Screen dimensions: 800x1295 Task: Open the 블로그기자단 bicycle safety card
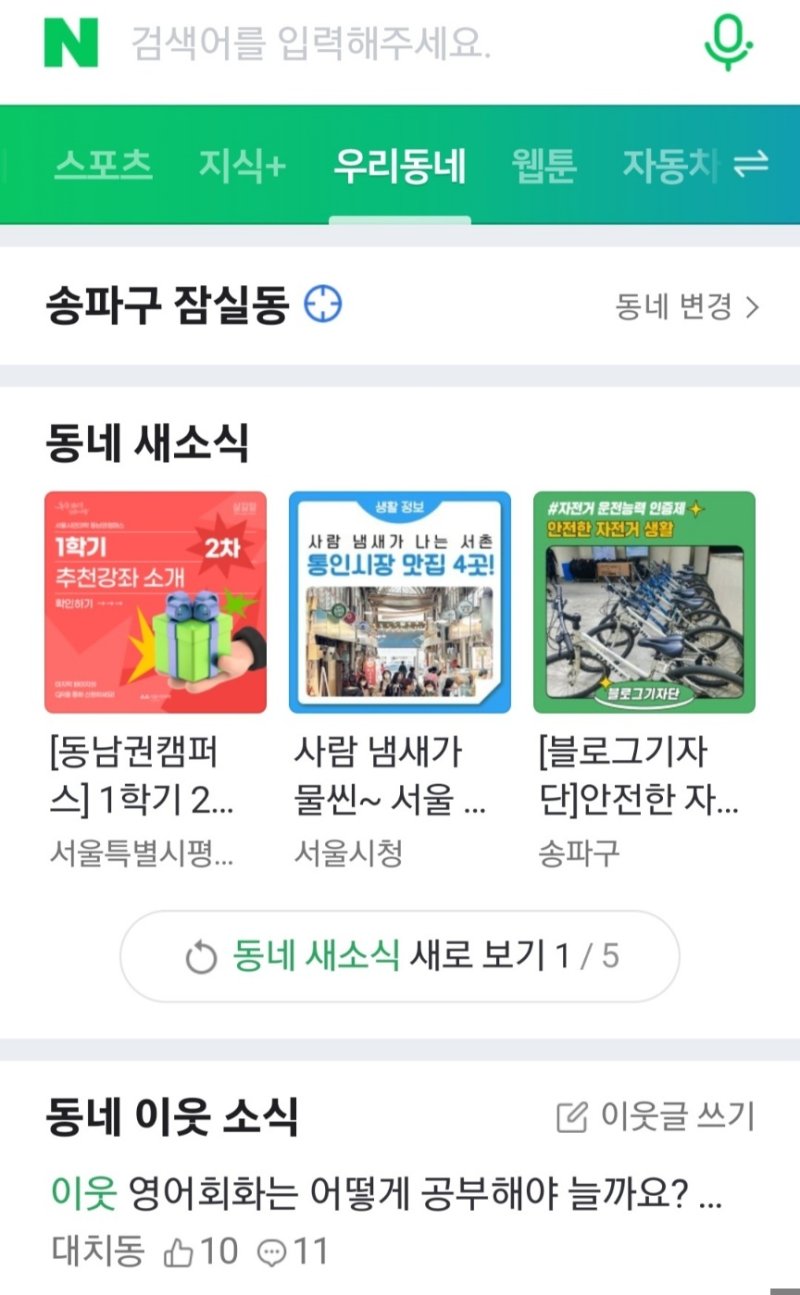(645, 595)
